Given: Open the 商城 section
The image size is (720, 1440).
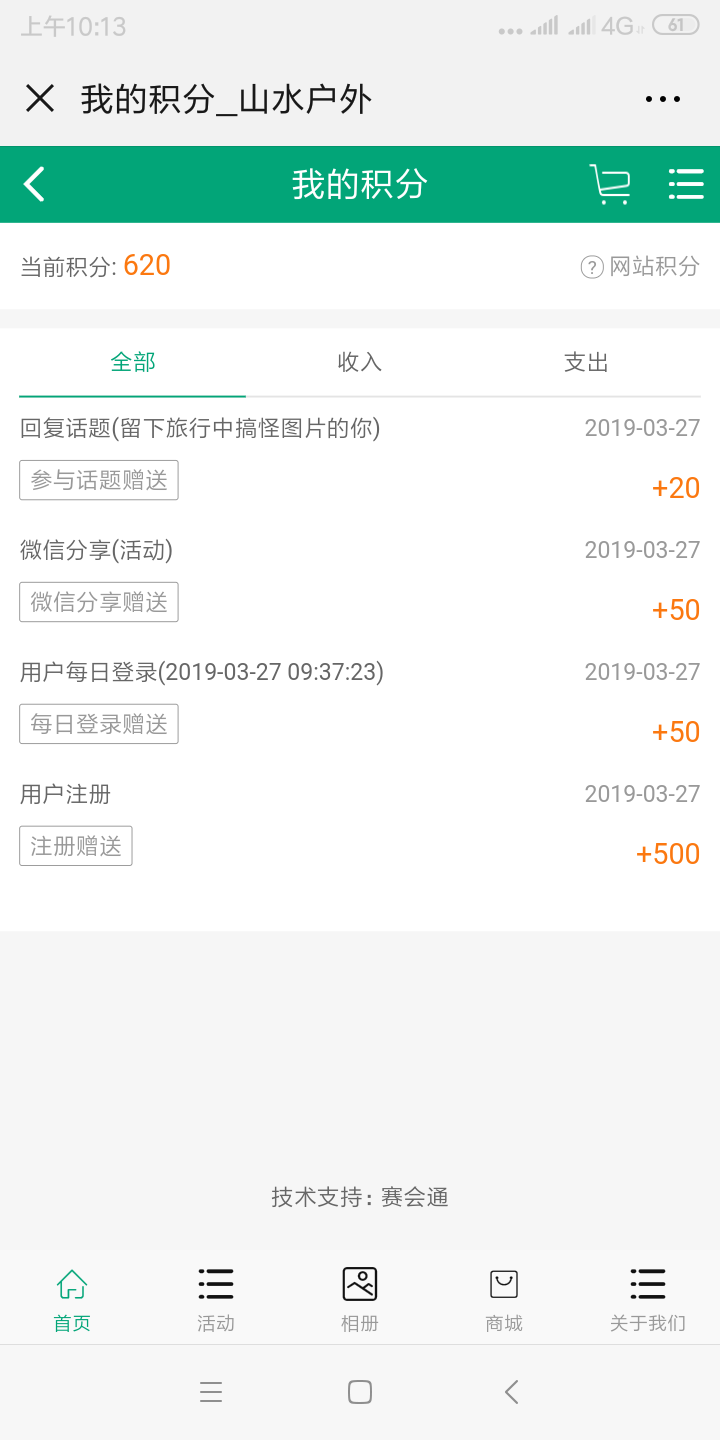Looking at the screenshot, I should pos(504,1299).
